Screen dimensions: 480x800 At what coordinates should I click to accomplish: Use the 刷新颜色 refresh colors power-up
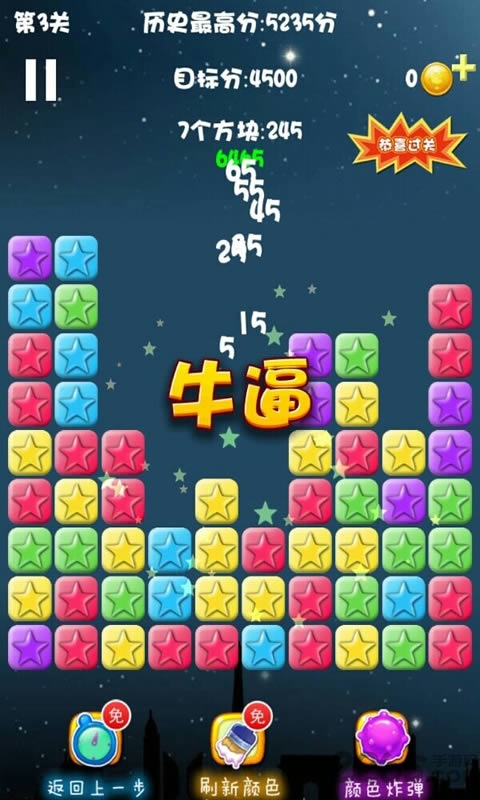click(236, 738)
